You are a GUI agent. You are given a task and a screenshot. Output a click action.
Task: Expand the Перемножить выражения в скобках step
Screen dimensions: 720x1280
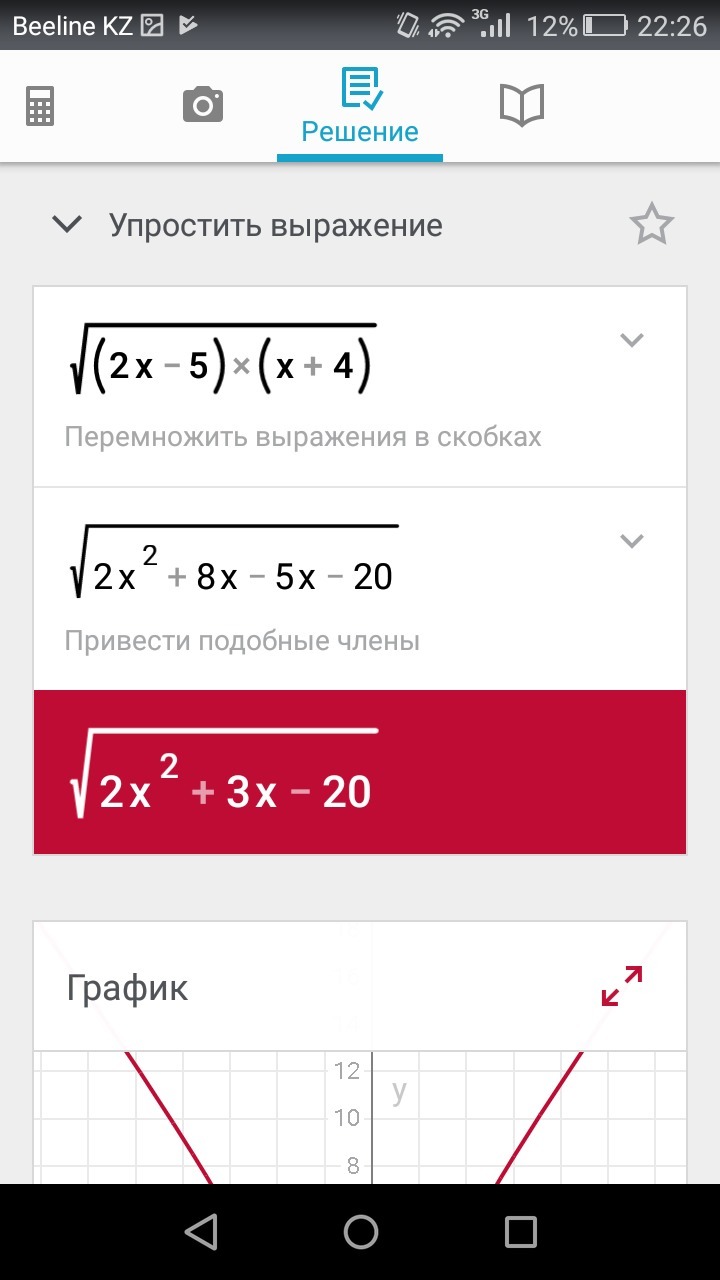click(x=631, y=340)
